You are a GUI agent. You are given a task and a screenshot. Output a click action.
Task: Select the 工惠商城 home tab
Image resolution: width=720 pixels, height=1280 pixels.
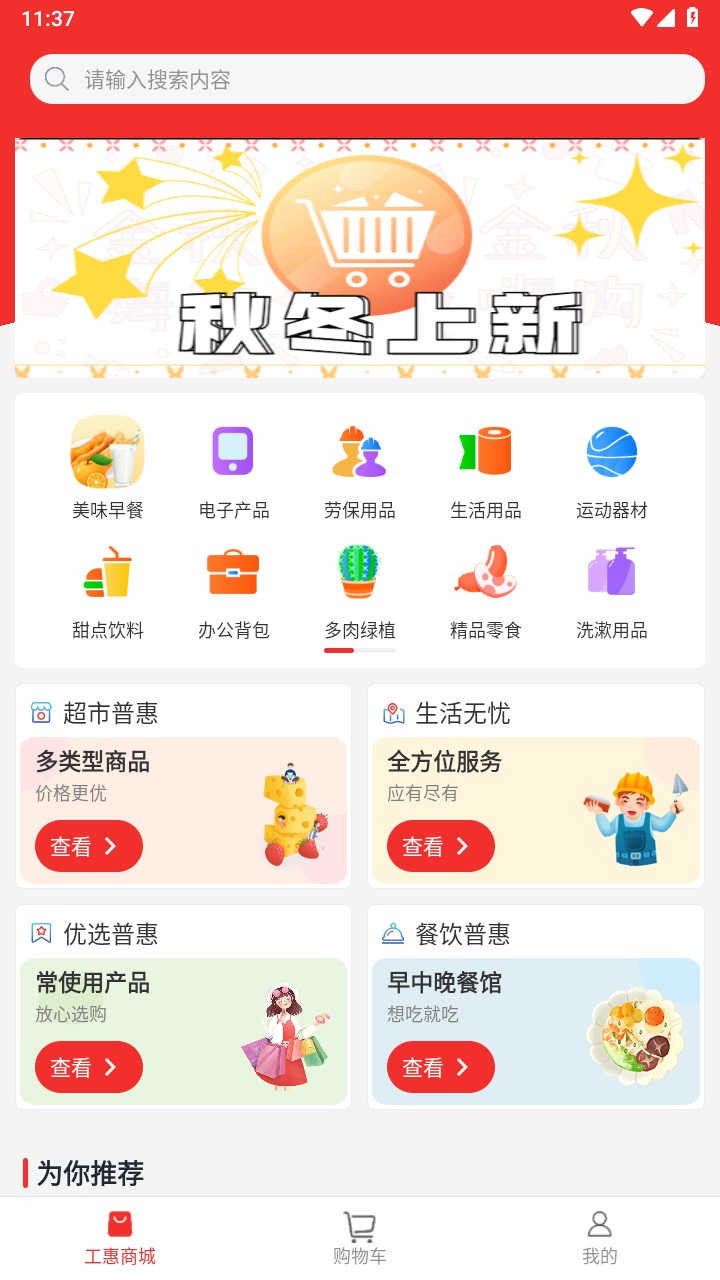[x=120, y=1235]
